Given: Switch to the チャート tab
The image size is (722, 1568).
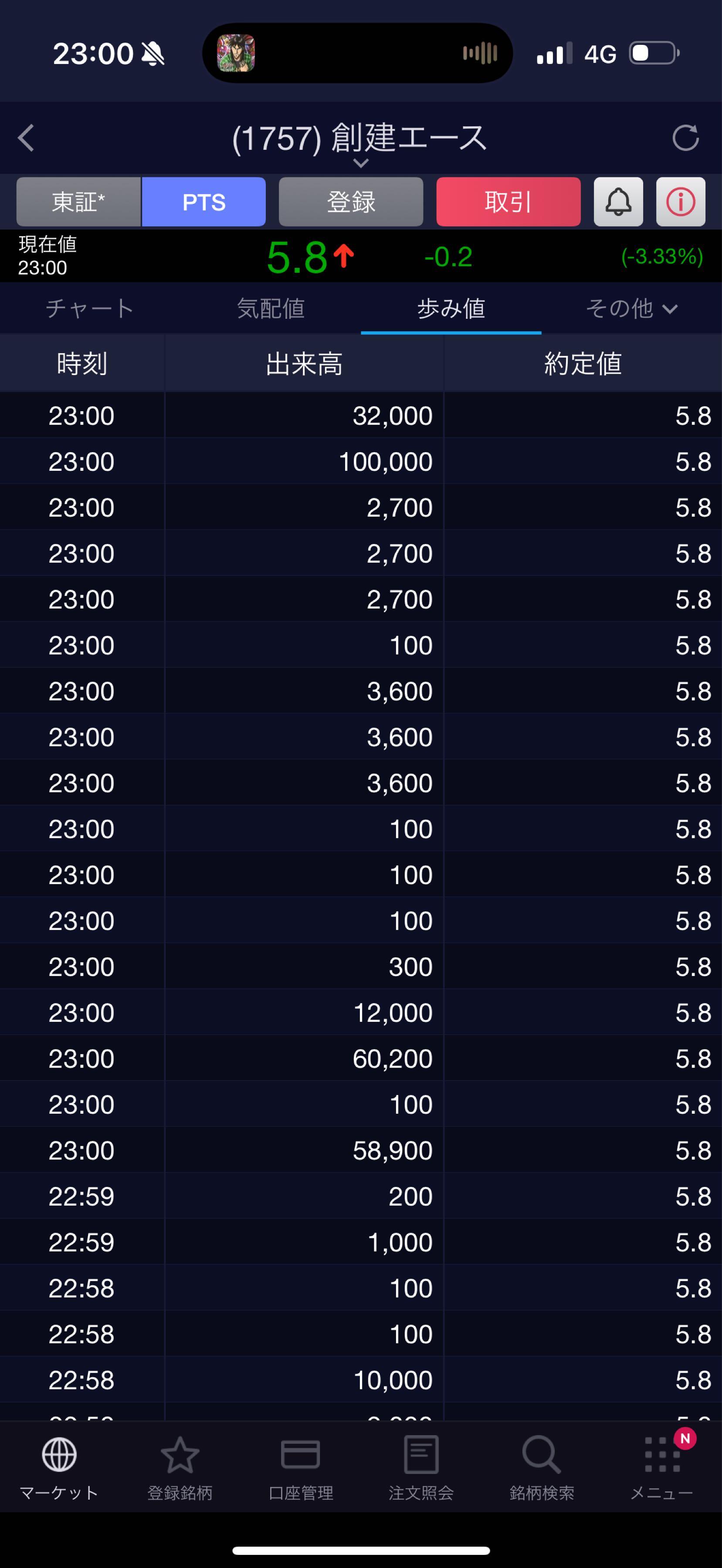Looking at the screenshot, I should (90, 308).
